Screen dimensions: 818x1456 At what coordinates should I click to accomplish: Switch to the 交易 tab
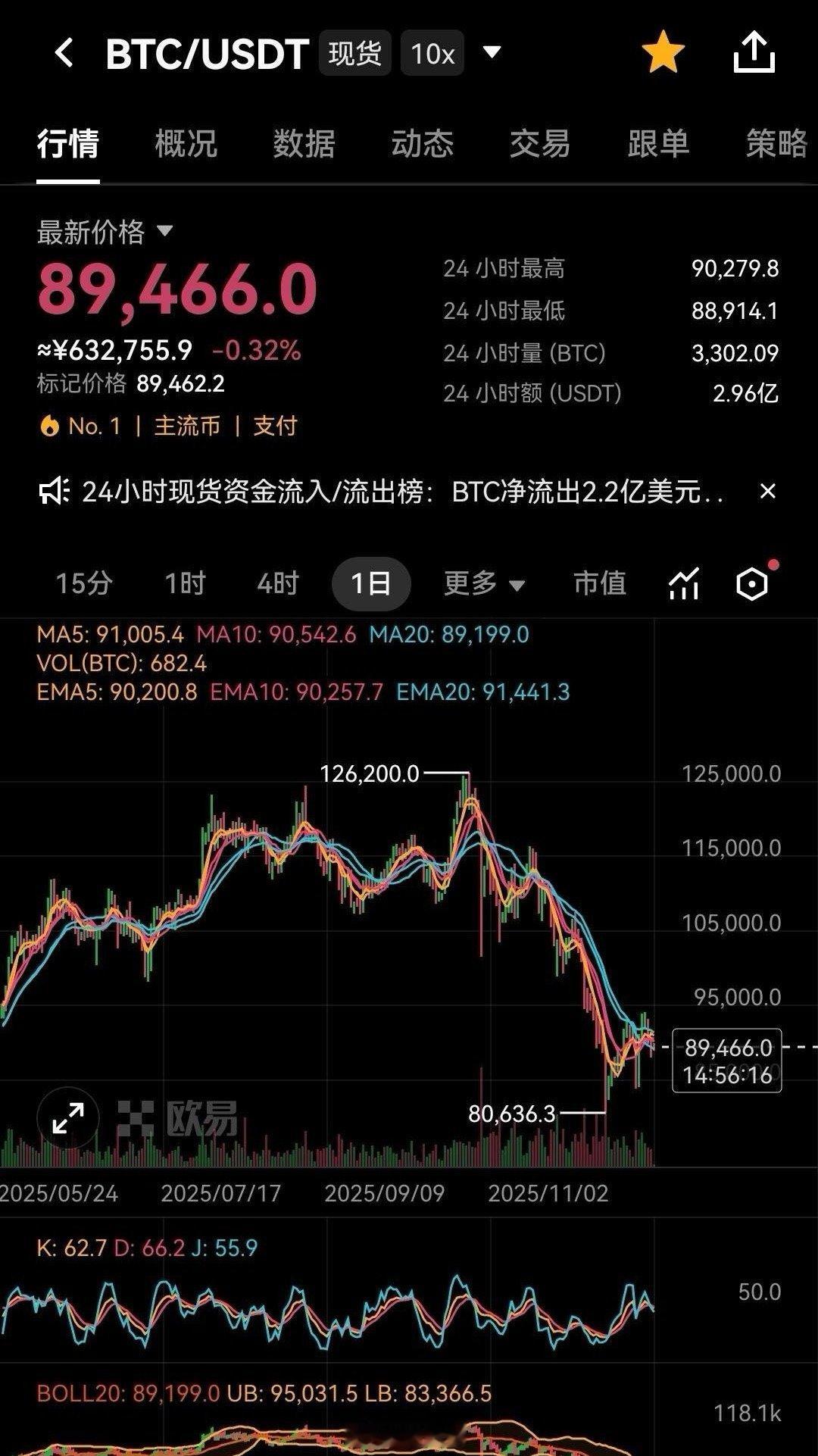(x=538, y=144)
